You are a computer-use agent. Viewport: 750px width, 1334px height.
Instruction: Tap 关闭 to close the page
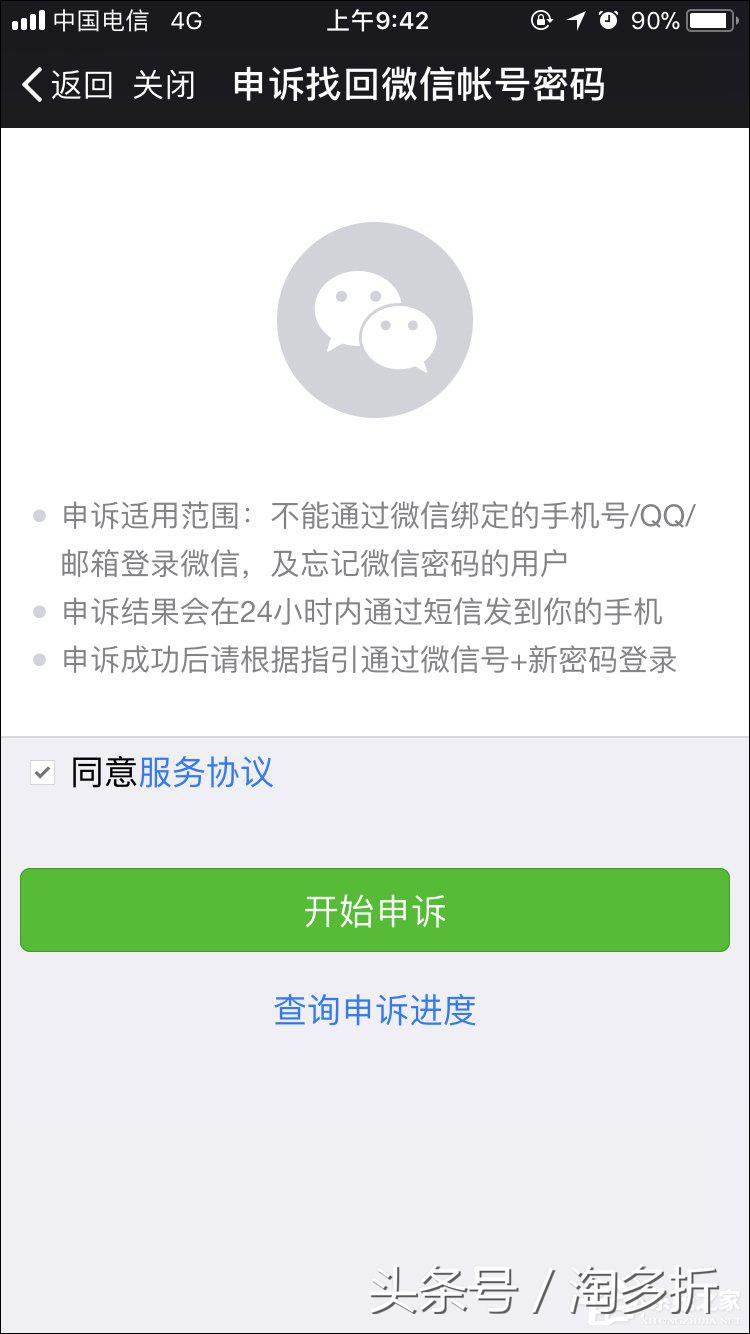point(163,86)
